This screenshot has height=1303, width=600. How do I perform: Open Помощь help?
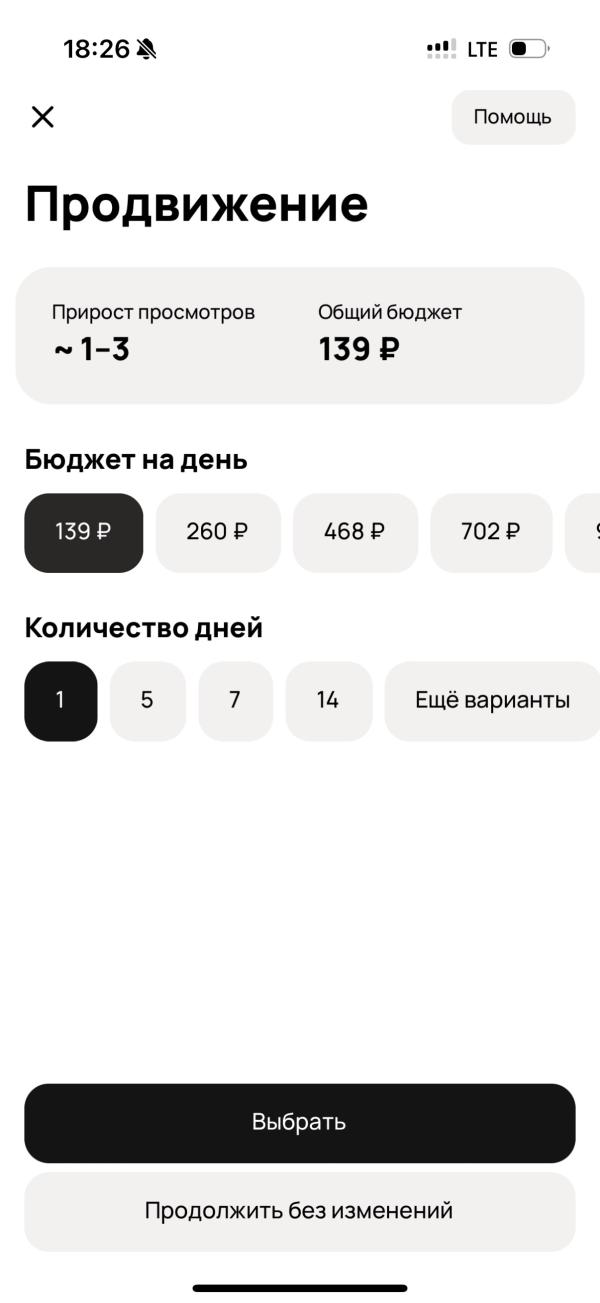click(513, 117)
